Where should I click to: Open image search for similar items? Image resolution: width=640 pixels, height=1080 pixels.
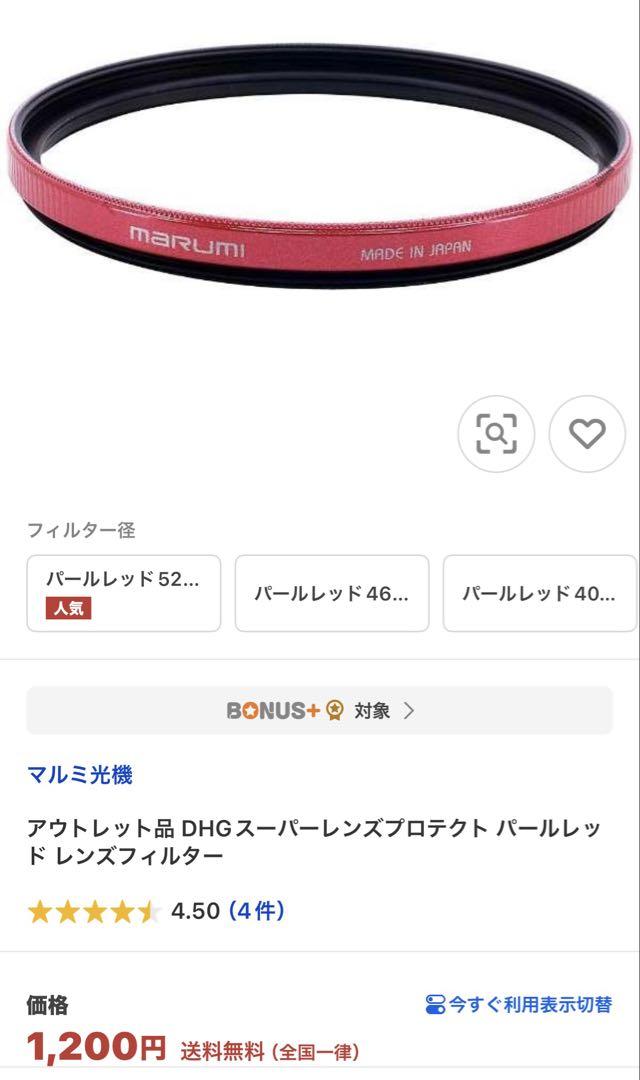[x=496, y=433]
